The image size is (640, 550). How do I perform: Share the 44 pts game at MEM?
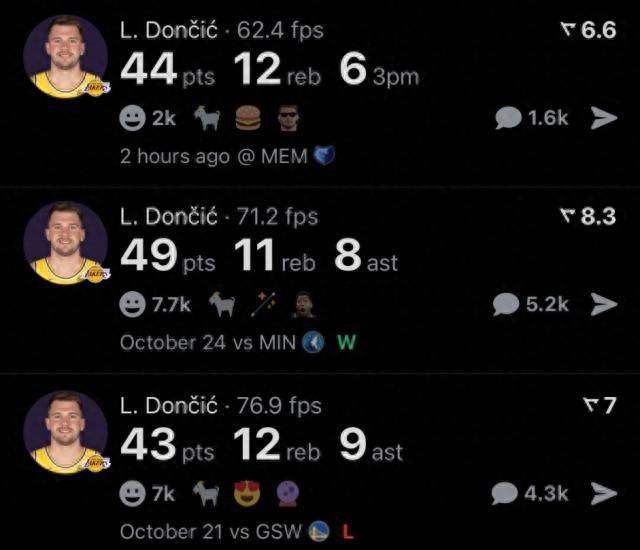click(603, 119)
